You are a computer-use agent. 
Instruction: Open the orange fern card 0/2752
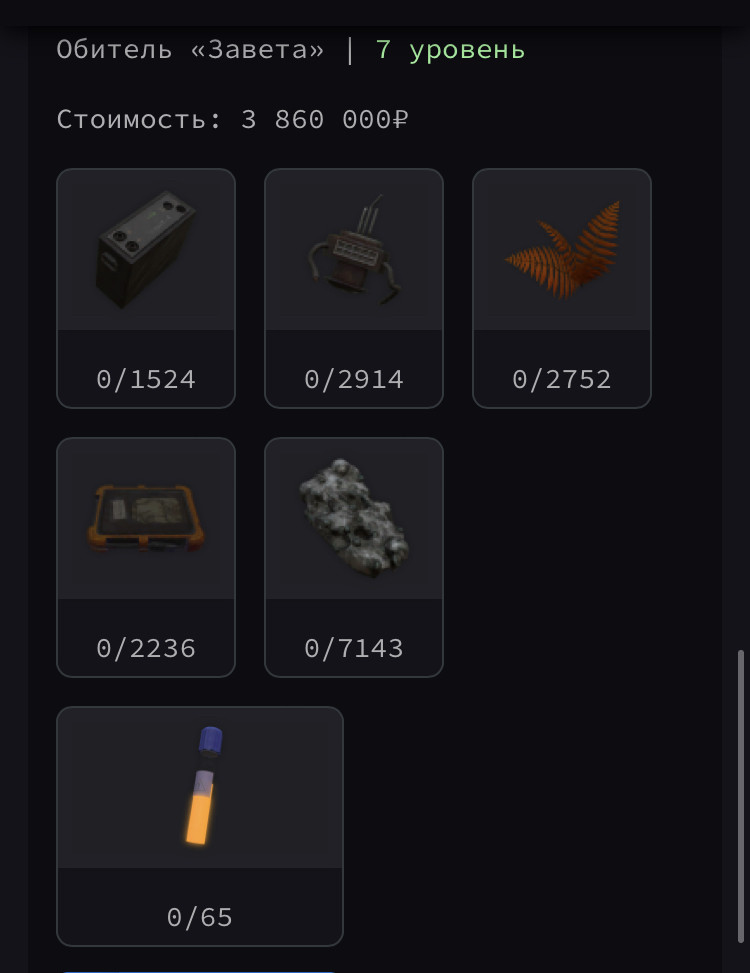tap(562, 288)
